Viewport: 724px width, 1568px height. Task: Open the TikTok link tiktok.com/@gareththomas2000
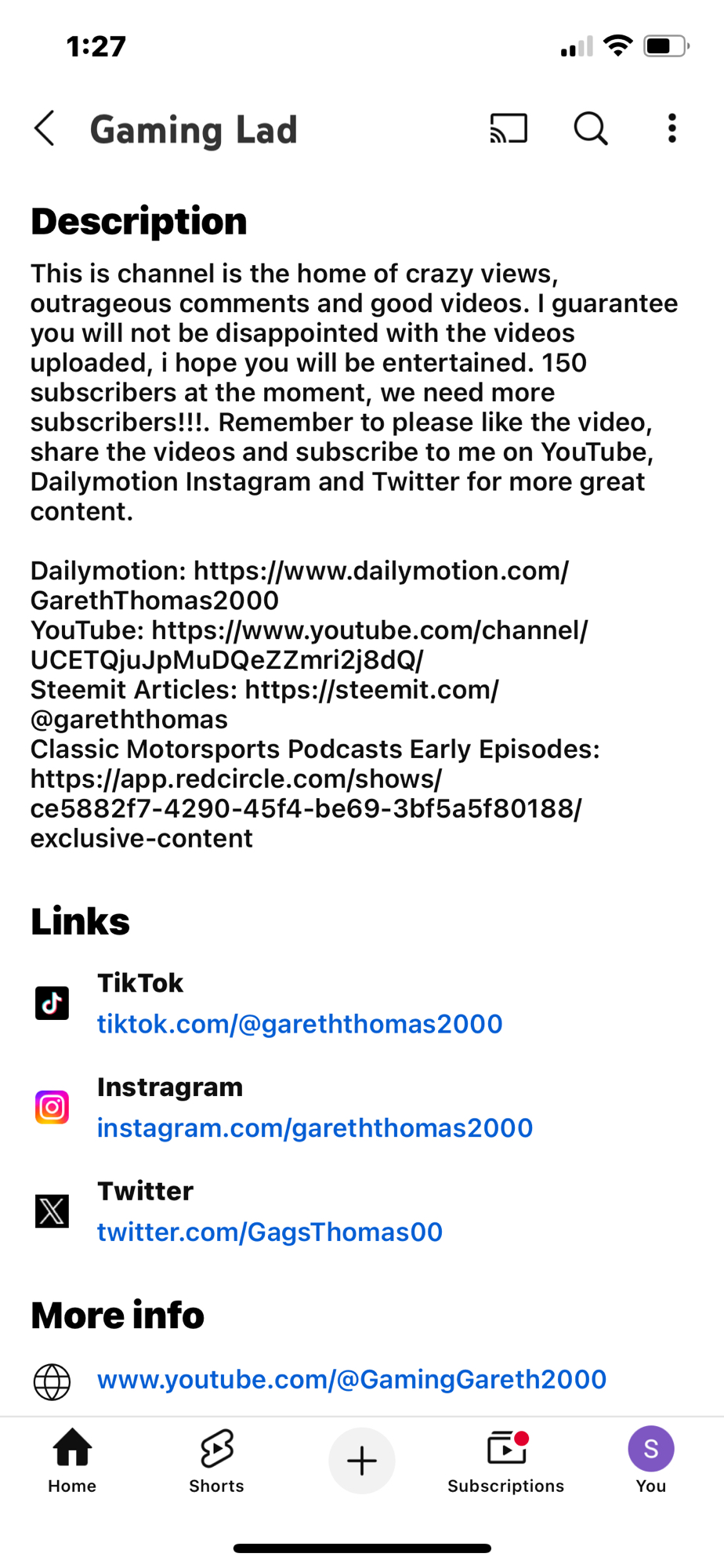pyautogui.click(x=299, y=1024)
